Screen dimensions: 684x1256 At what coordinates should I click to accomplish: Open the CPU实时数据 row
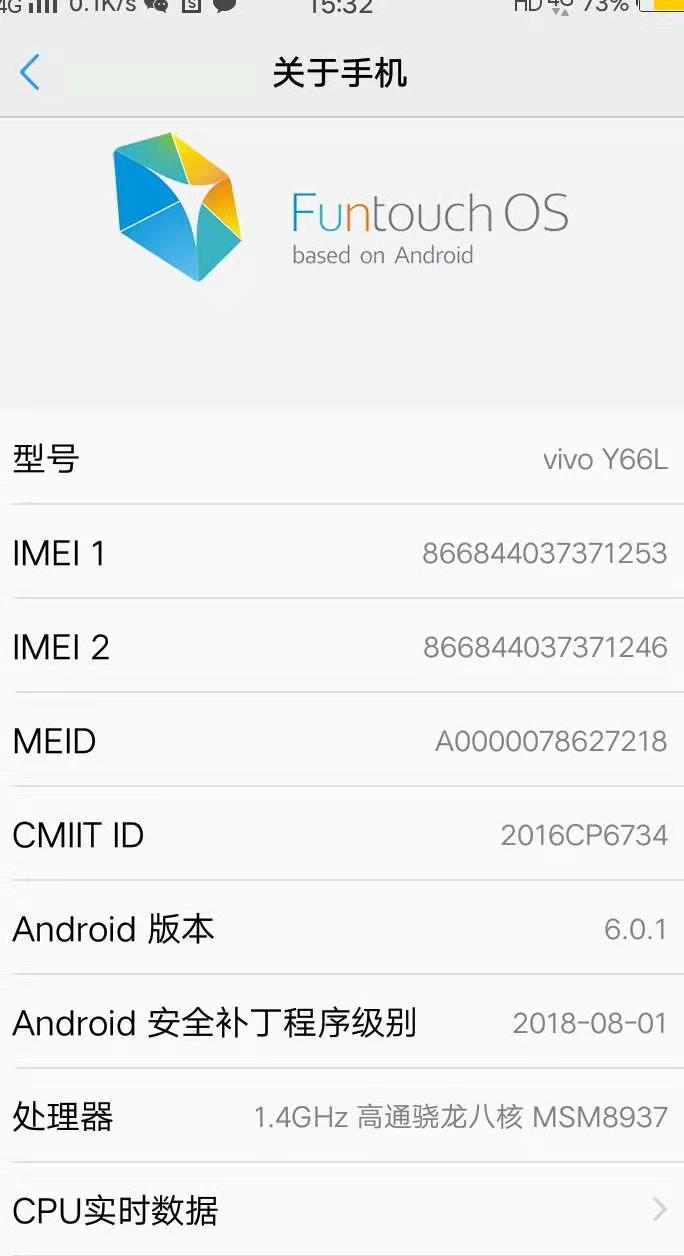pyautogui.click(x=340, y=1210)
